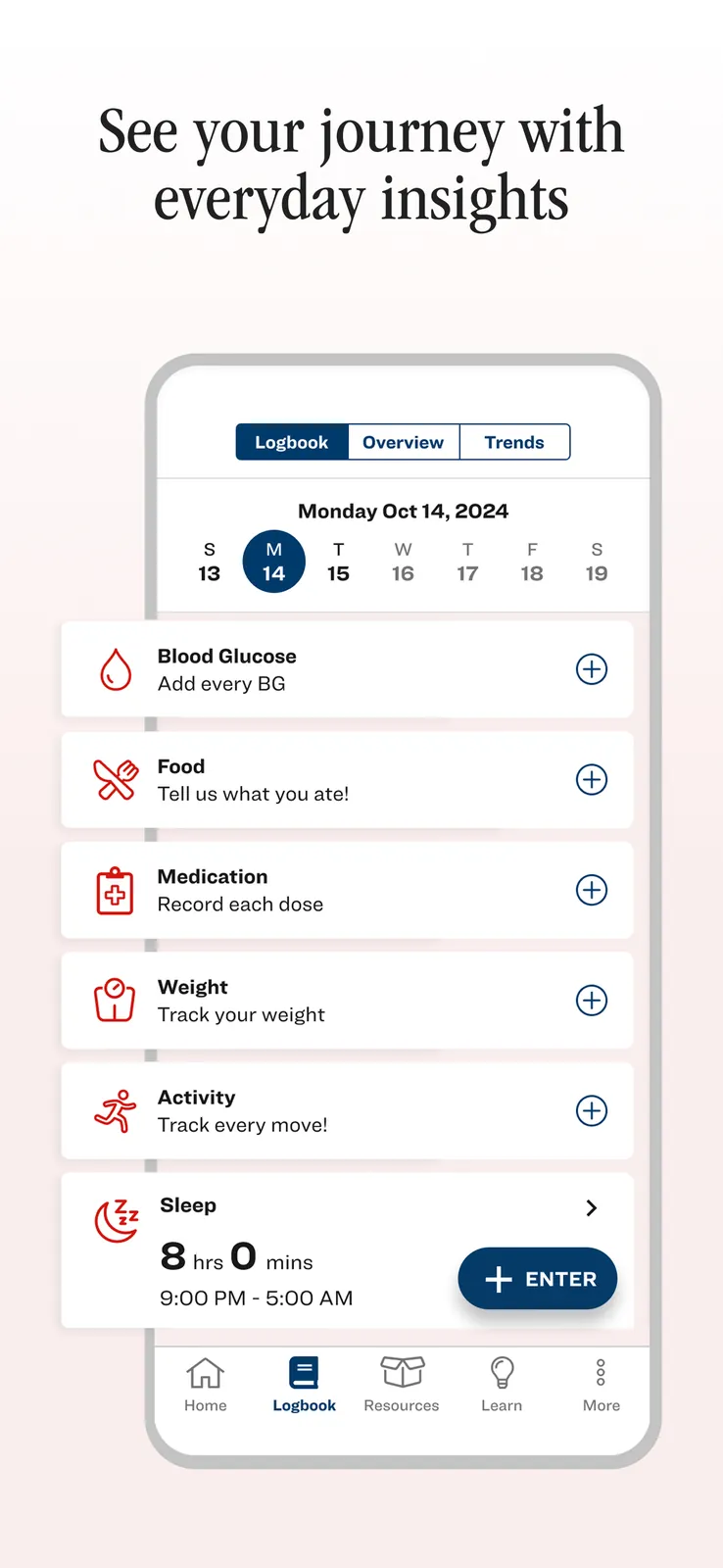Viewport: 723px width, 1568px height.
Task: Select Saturday the 19th
Action: 597,561
